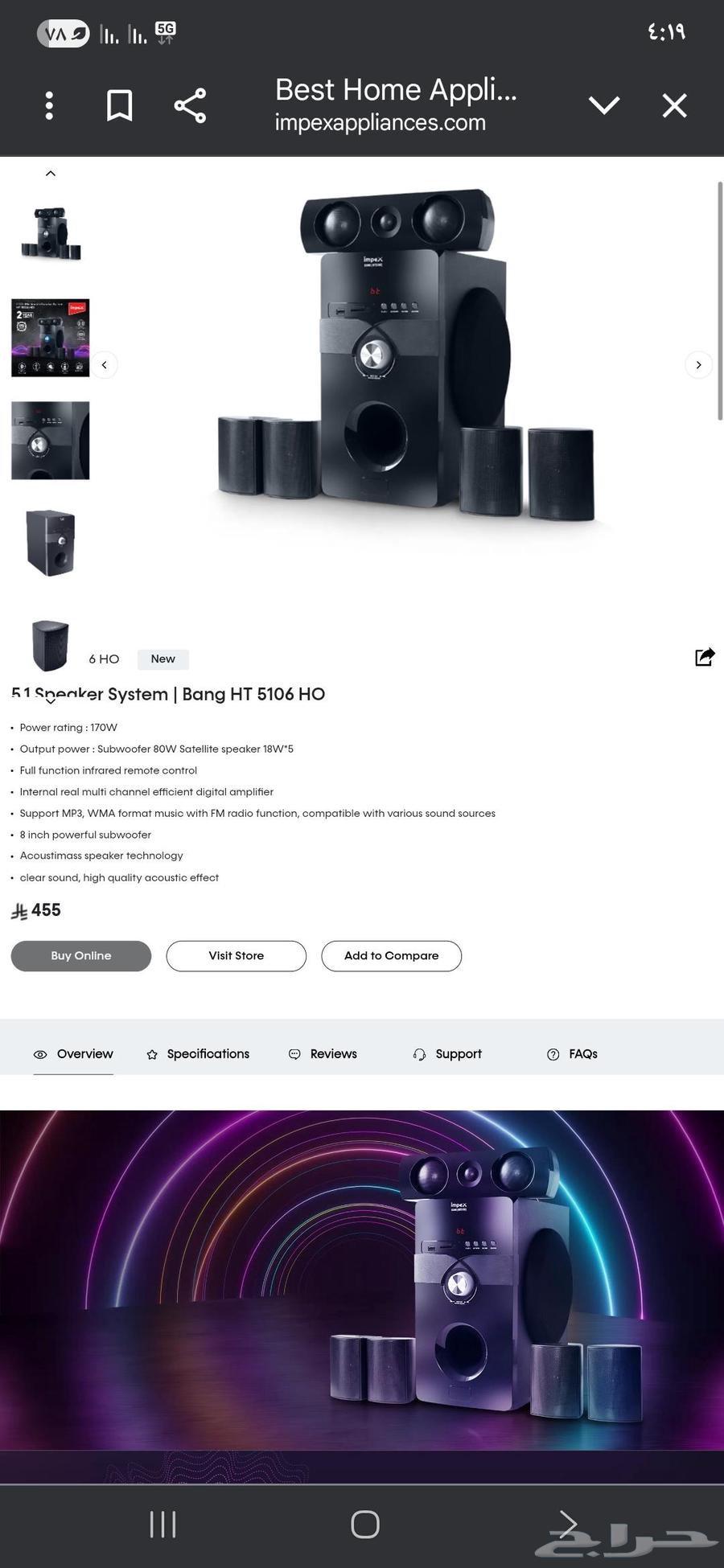
Task: Bookmark this product page
Action: [x=118, y=105]
